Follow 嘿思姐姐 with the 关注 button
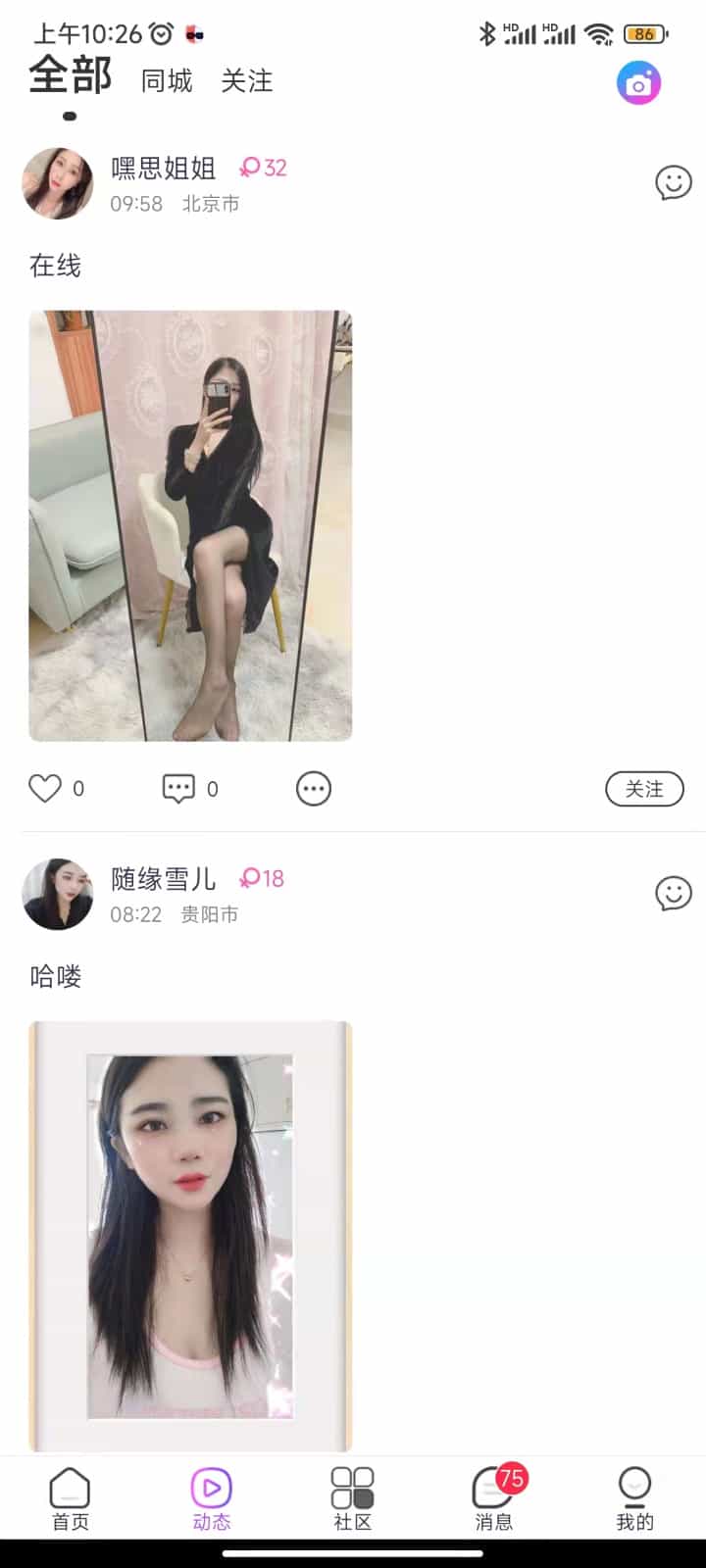The image size is (706, 1568). pos(644,789)
